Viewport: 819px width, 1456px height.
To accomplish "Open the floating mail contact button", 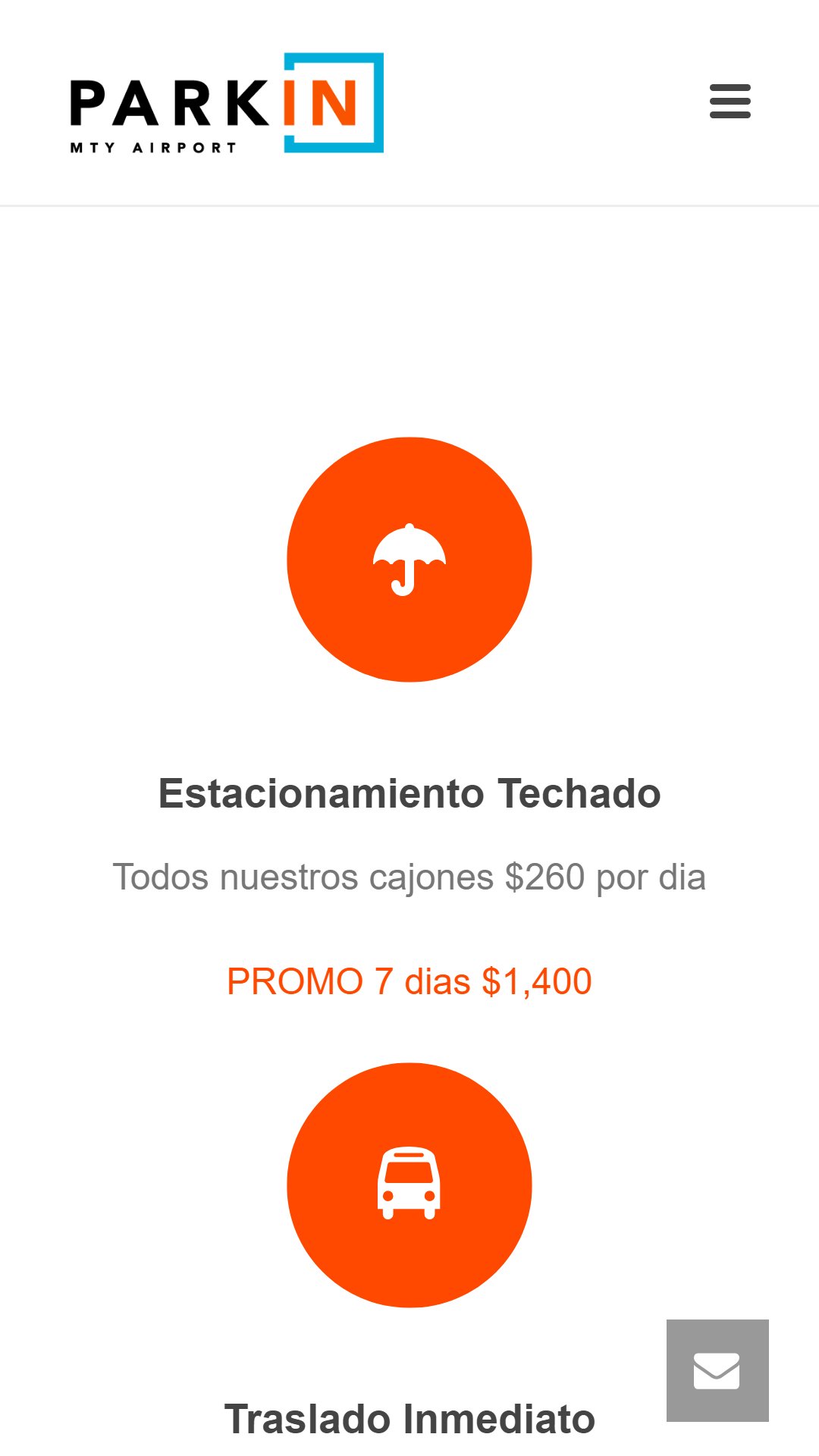I will pyautogui.click(x=717, y=1370).
